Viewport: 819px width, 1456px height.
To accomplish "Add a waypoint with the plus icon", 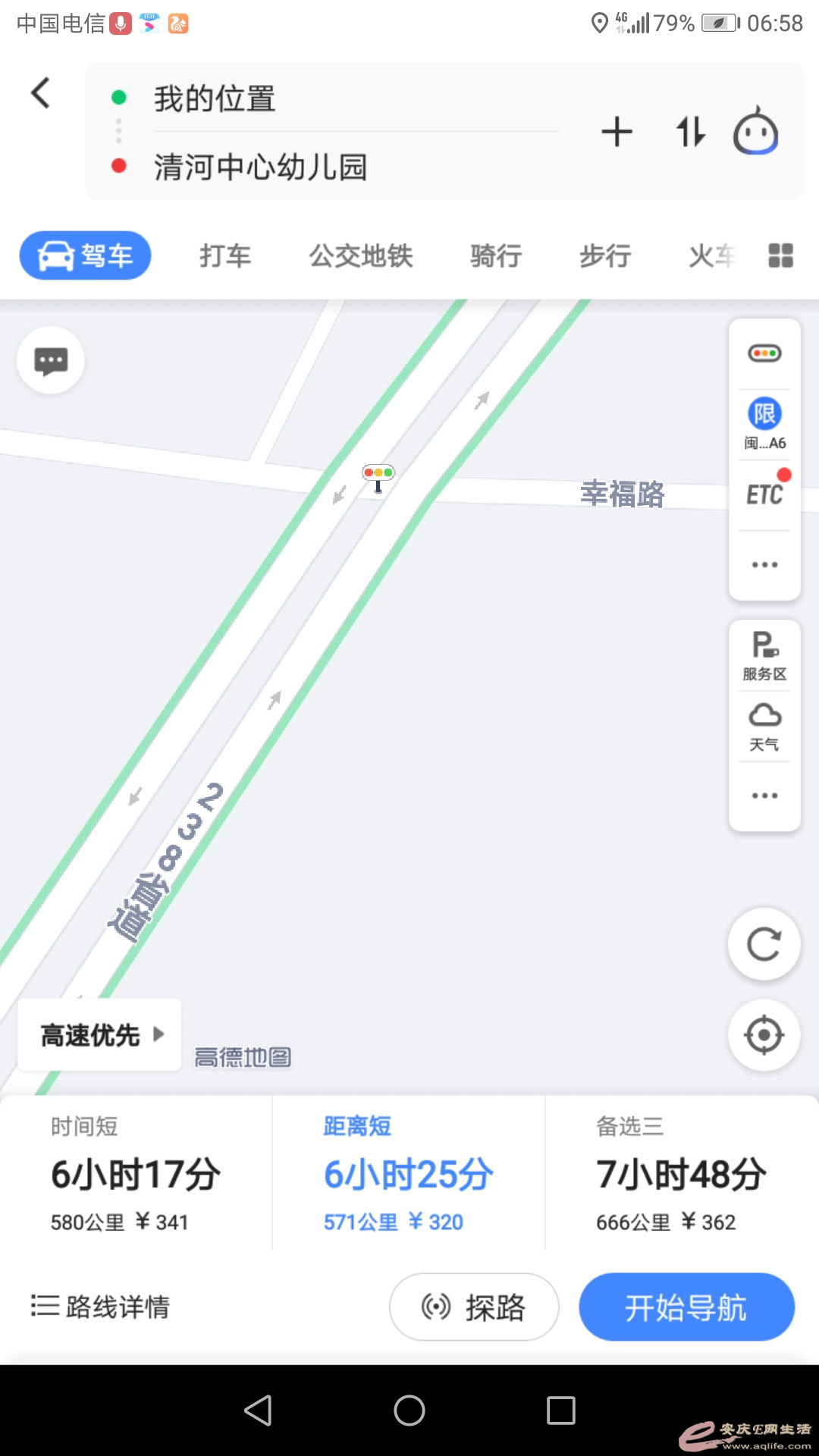I will click(617, 132).
